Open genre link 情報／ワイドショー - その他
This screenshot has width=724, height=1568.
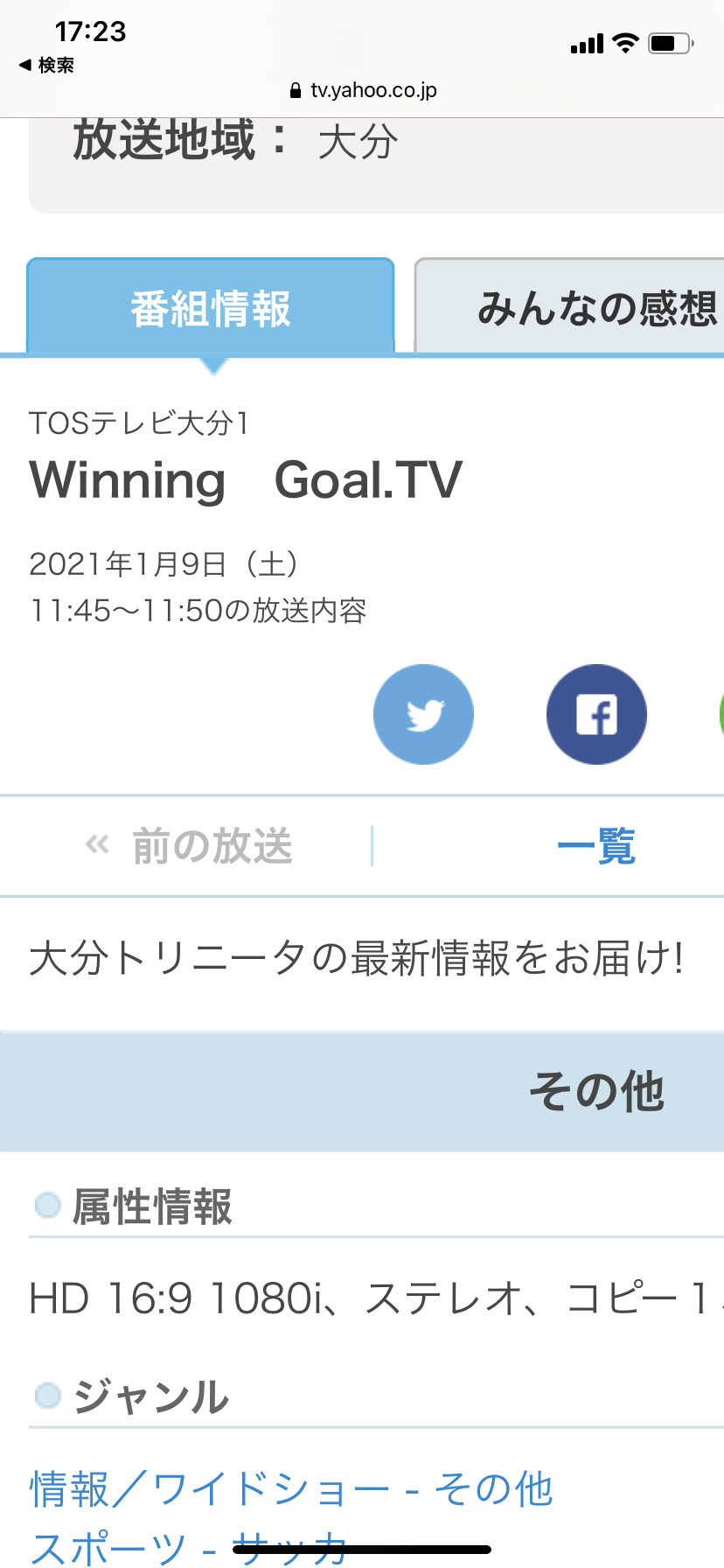pyautogui.click(x=291, y=1488)
